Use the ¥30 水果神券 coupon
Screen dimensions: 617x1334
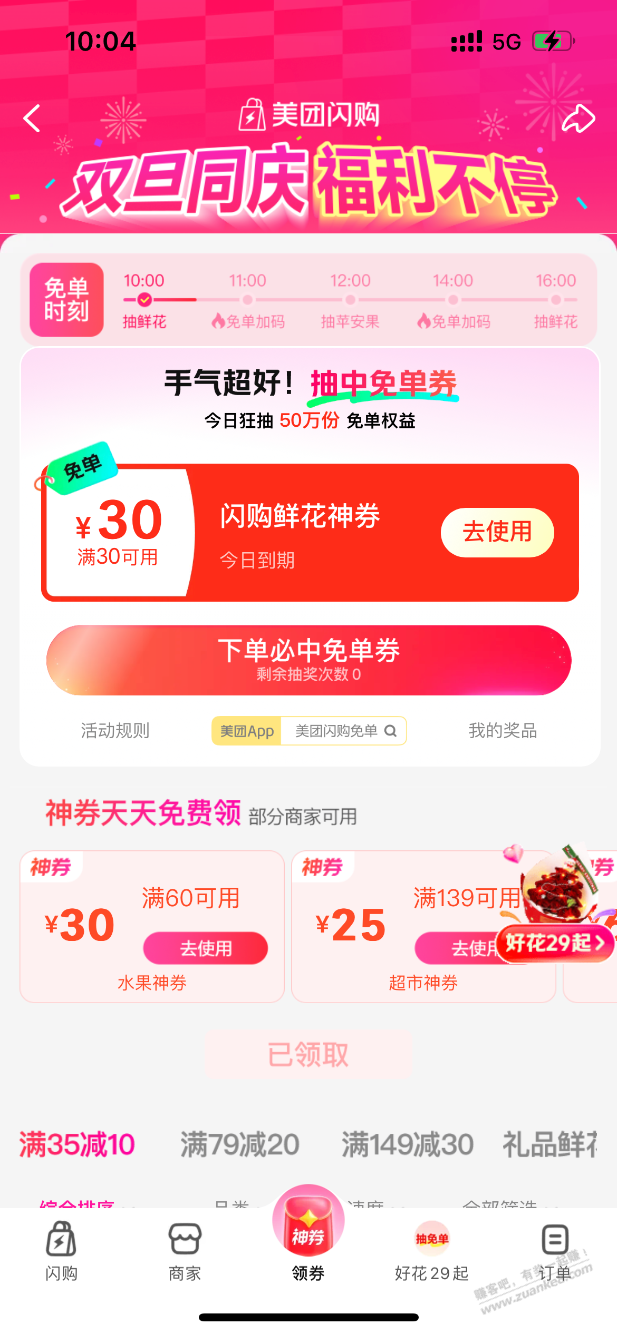205,948
